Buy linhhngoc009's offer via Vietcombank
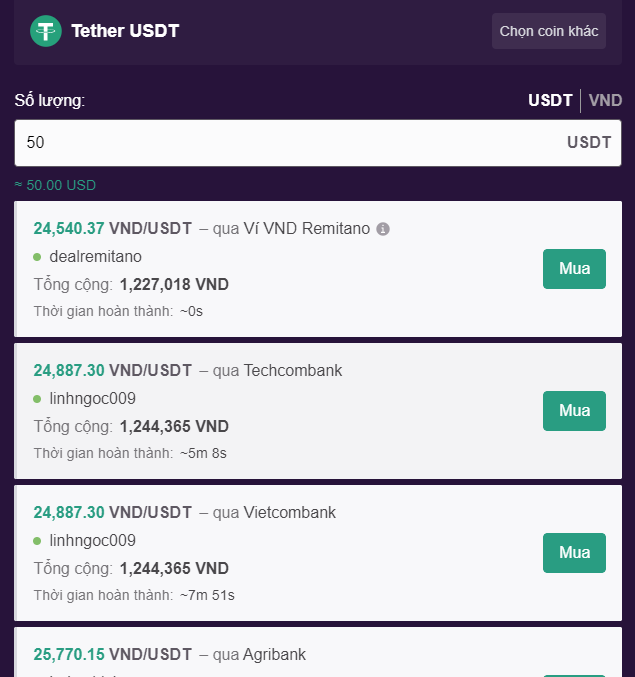The height and width of the screenshot is (677, 635). [x=574, y=553]
